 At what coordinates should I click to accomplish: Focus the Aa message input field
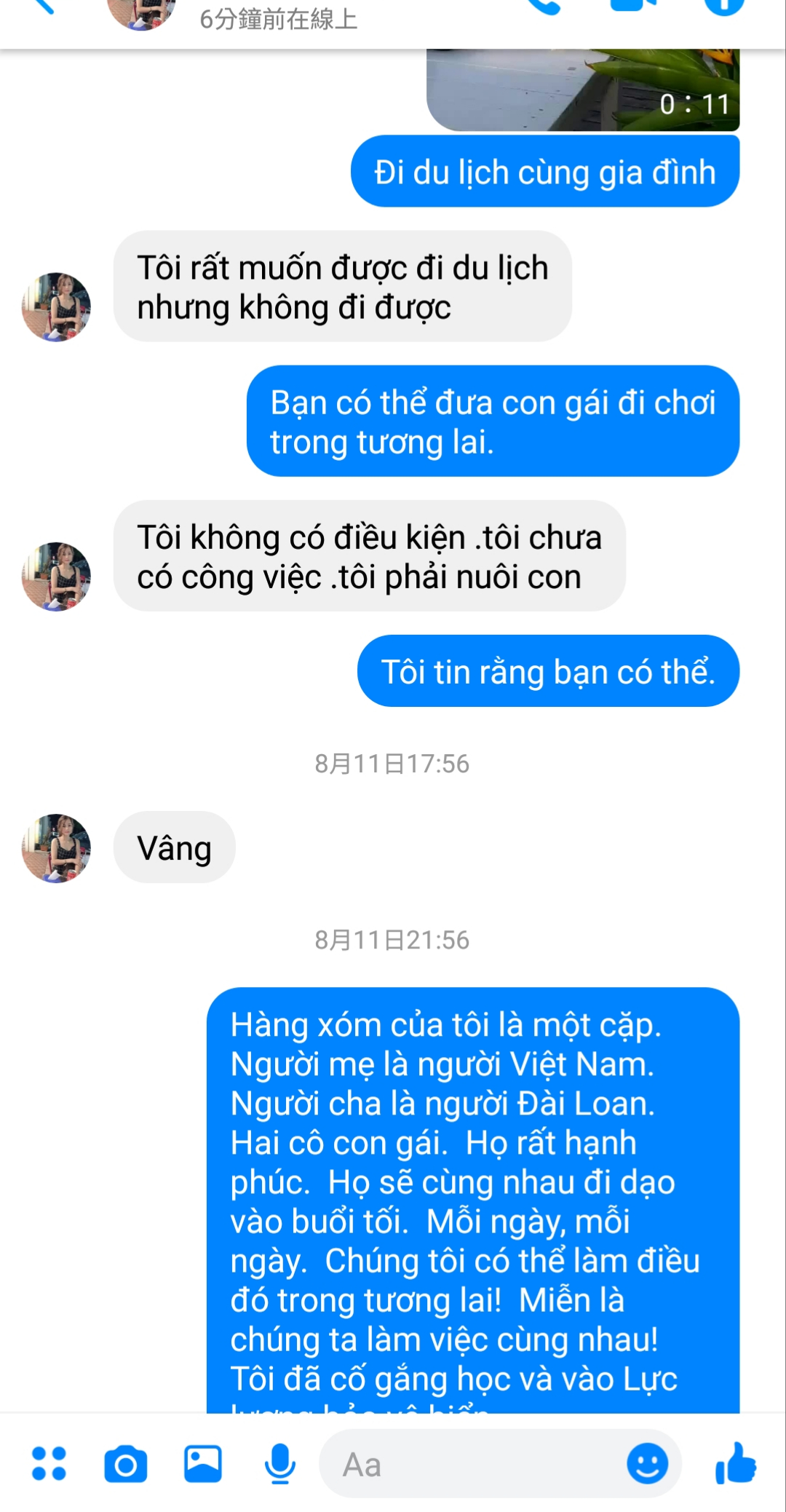(x=473, y=1464)
